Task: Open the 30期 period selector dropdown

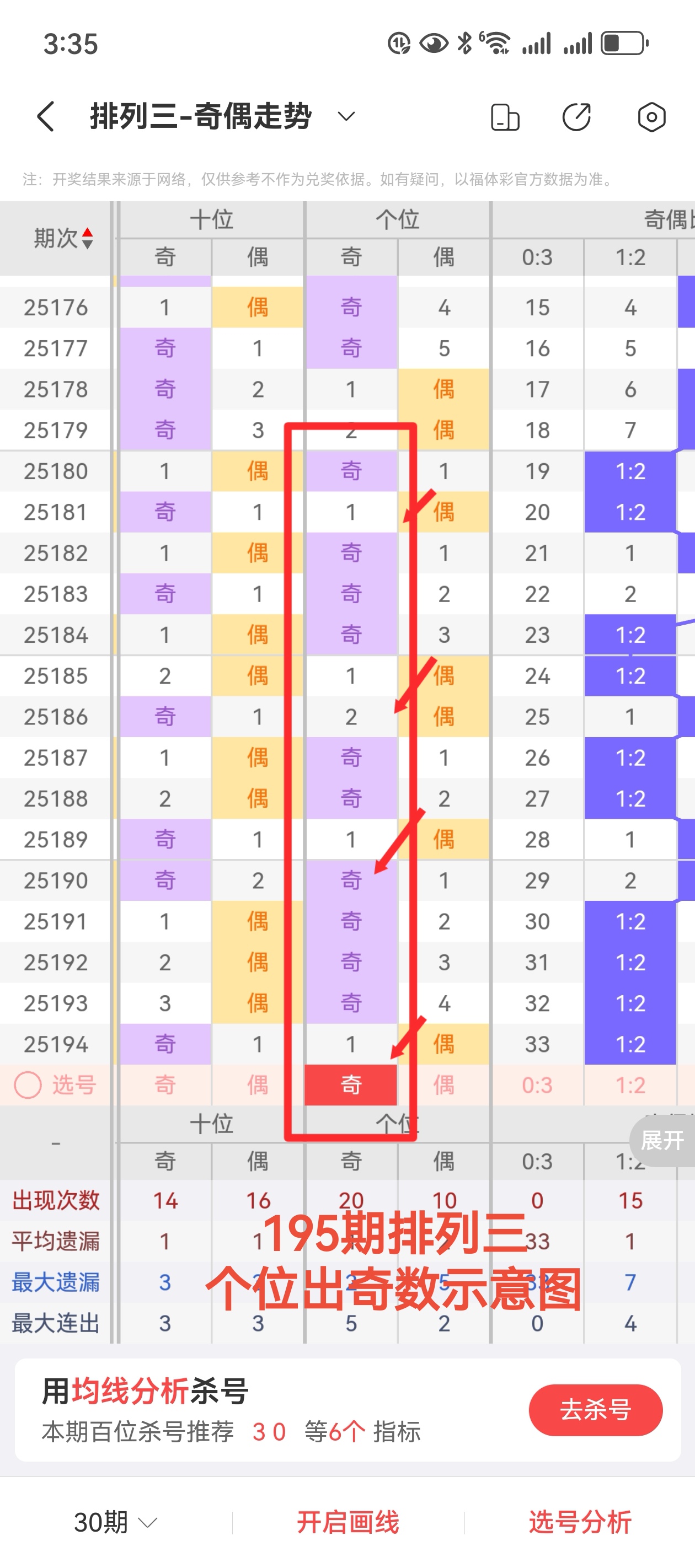Action: coord(112,1522)
